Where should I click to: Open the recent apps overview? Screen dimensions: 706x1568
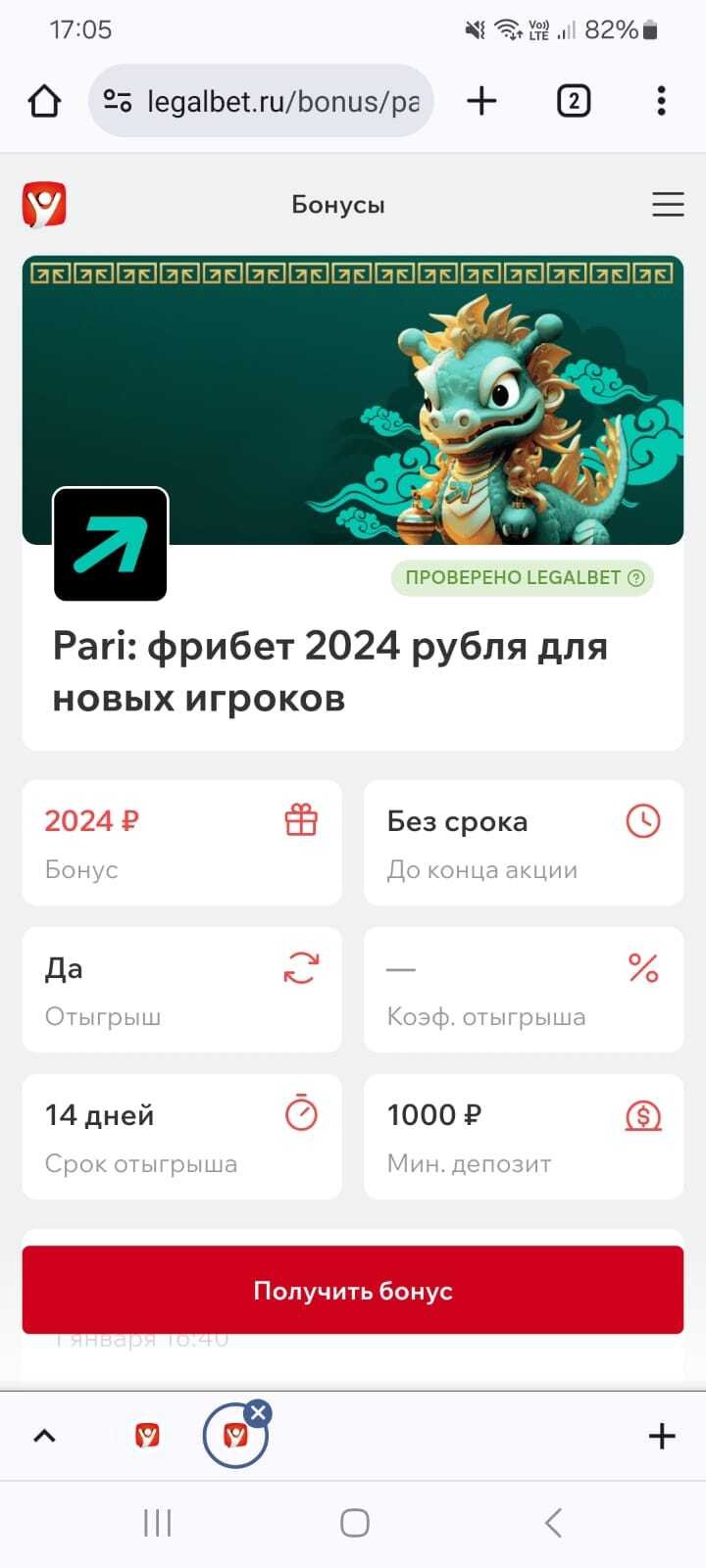[x=157, y=1523]
